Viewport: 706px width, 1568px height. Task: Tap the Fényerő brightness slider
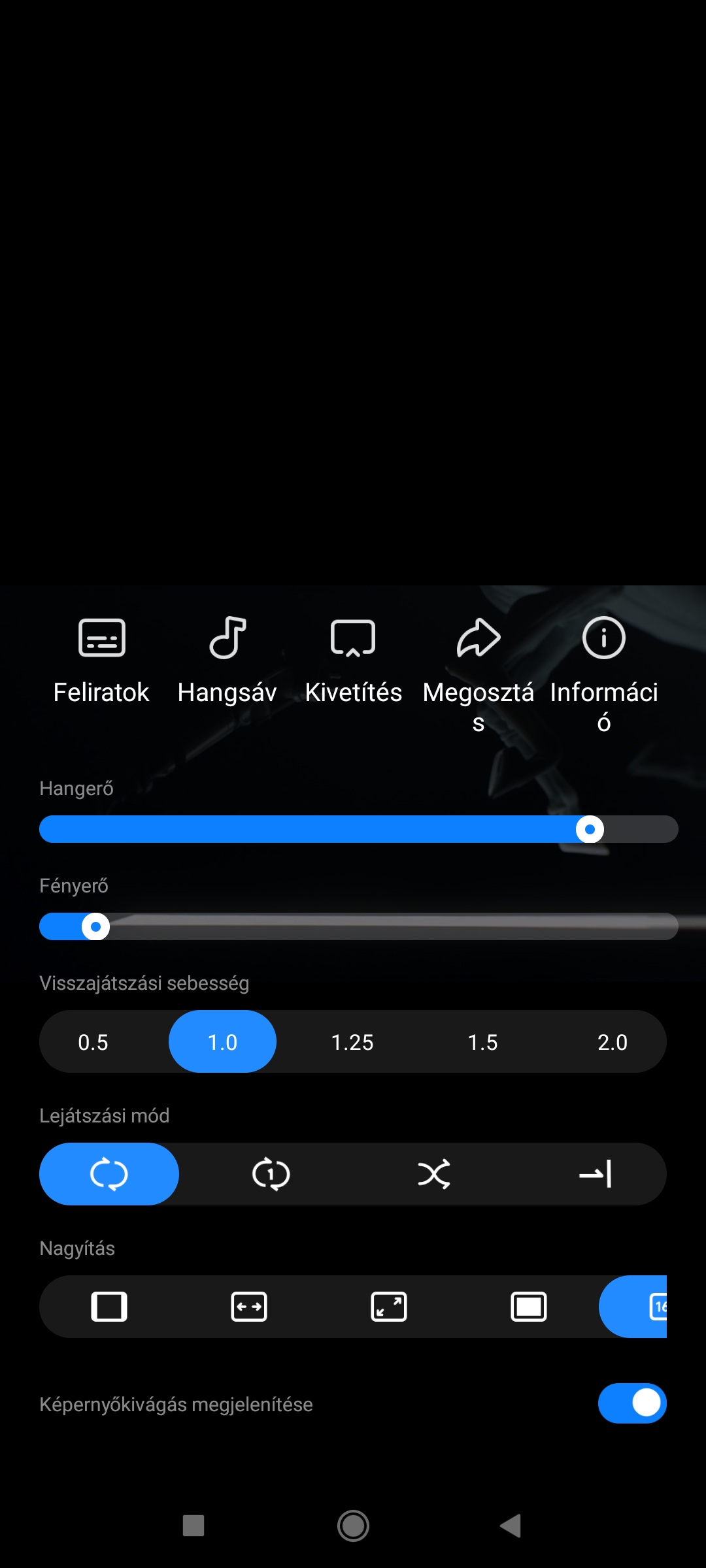pos(358,926)
